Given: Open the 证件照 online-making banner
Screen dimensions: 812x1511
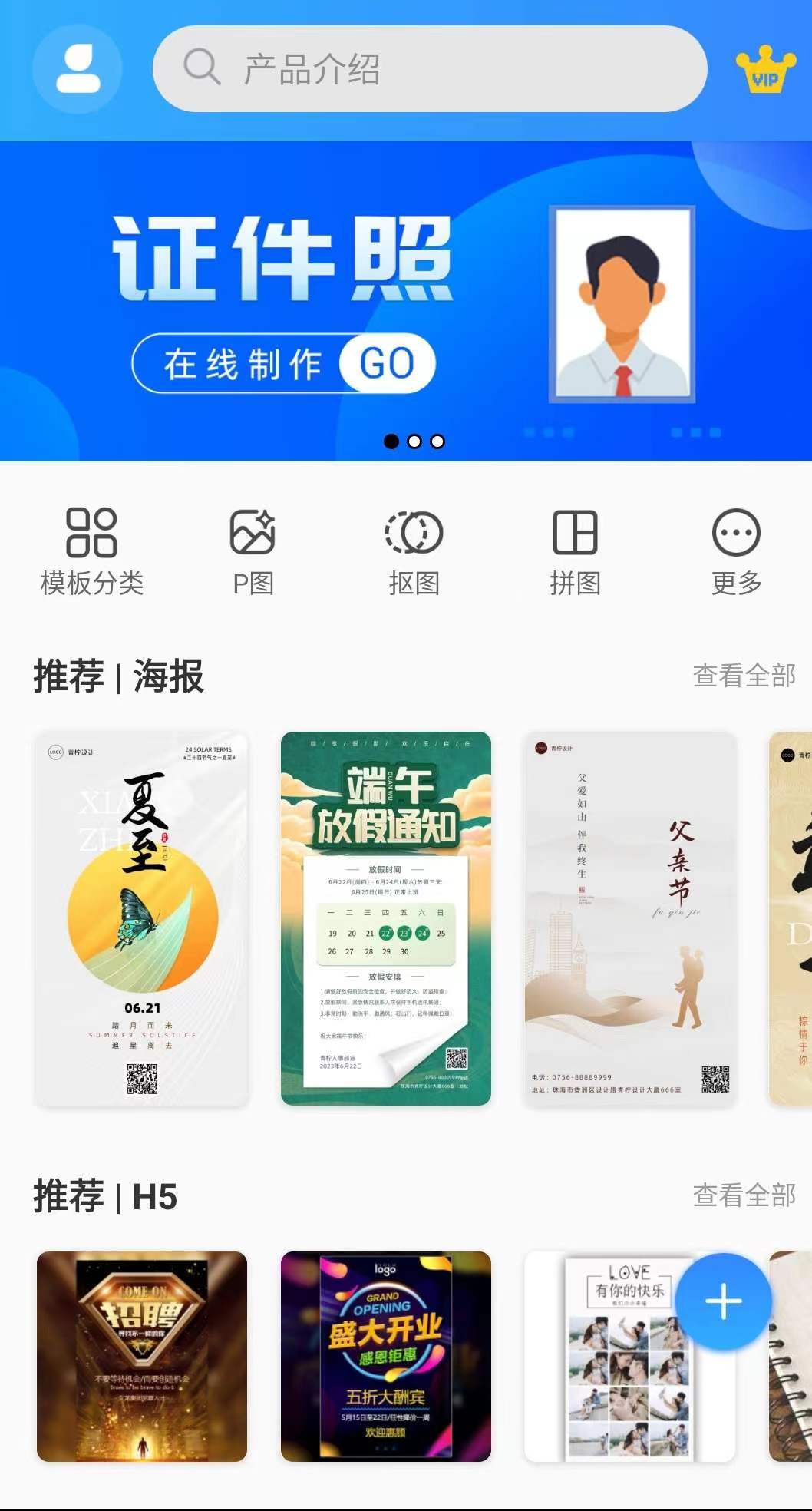Looking at the screenshot, I should click(406, 301).
